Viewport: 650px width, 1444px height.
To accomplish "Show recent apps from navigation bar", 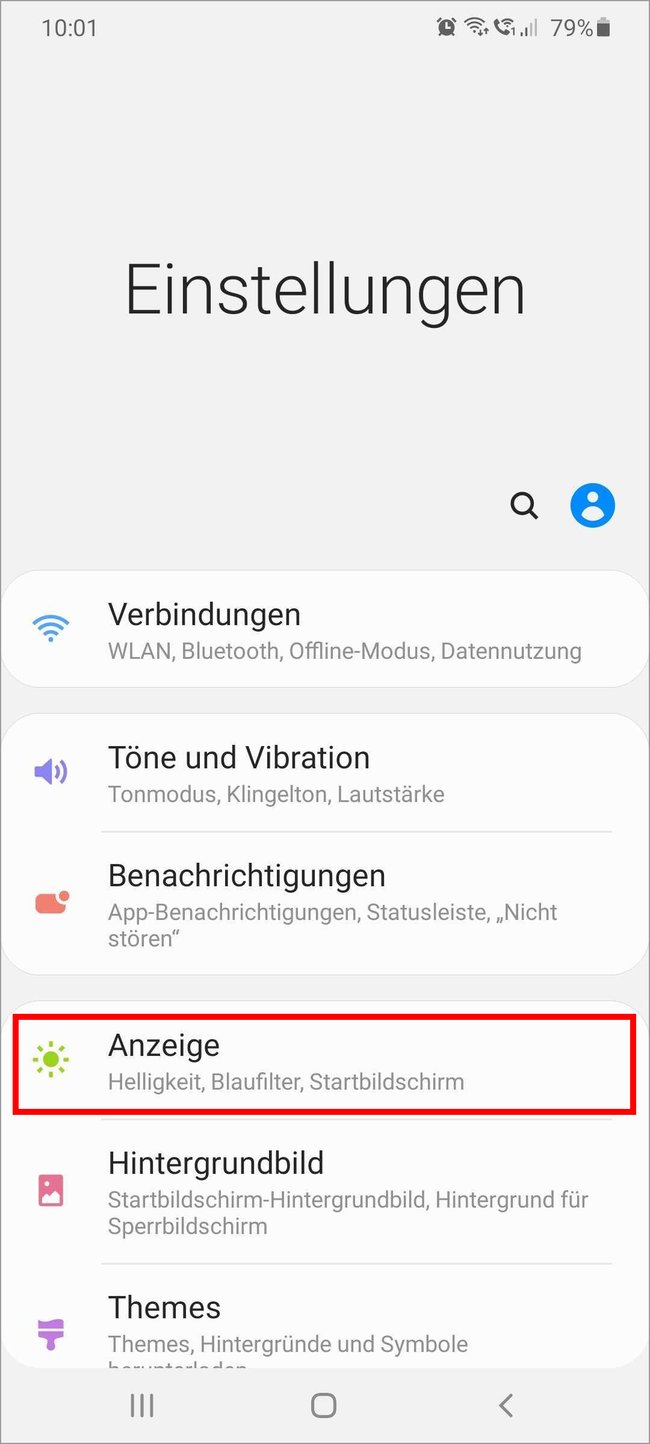I will click(142, 1405).
